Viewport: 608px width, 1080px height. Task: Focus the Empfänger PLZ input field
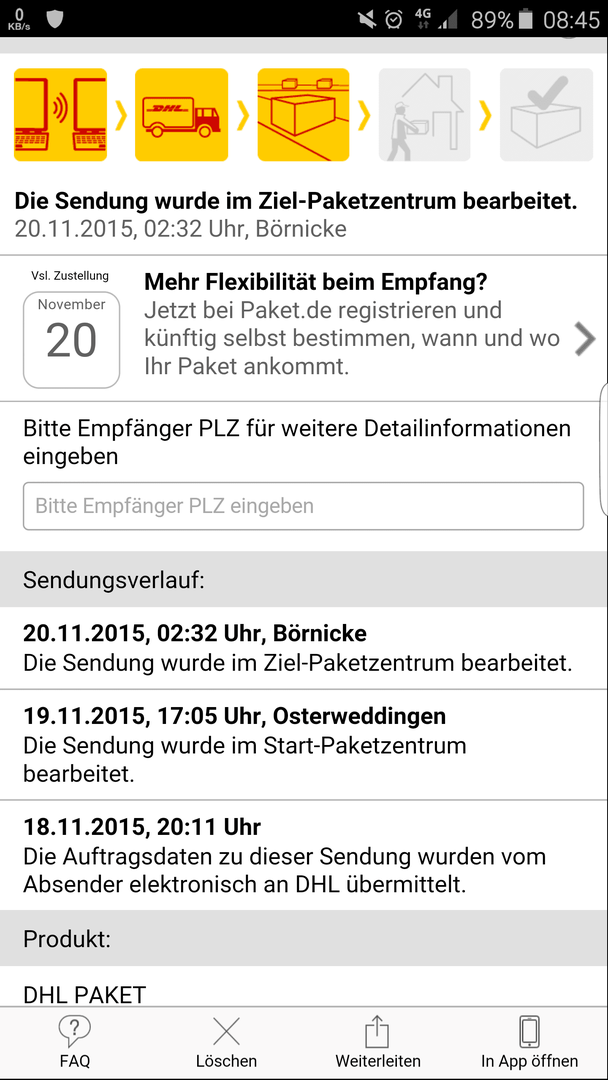tap(303, 506)
